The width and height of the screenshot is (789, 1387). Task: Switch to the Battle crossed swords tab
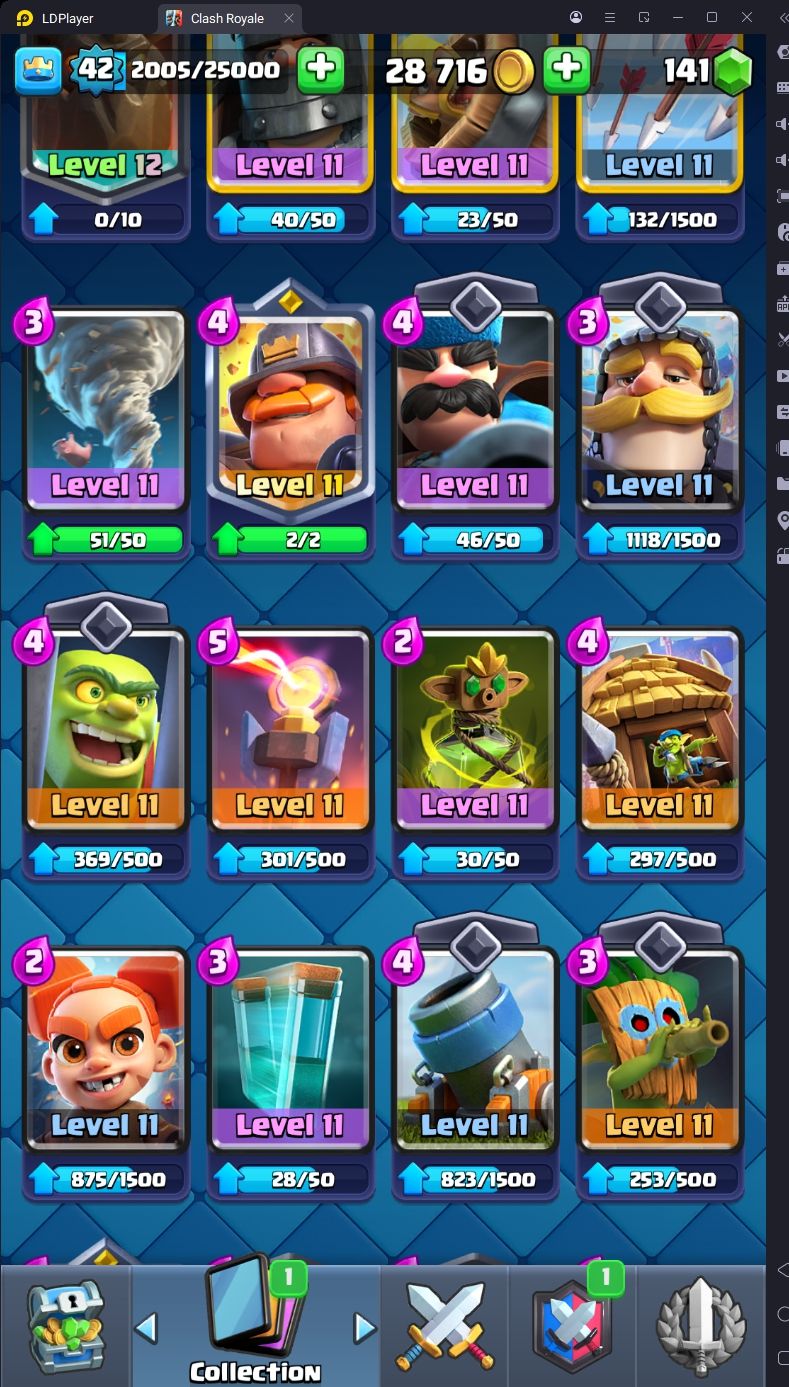pos(444,1325)
